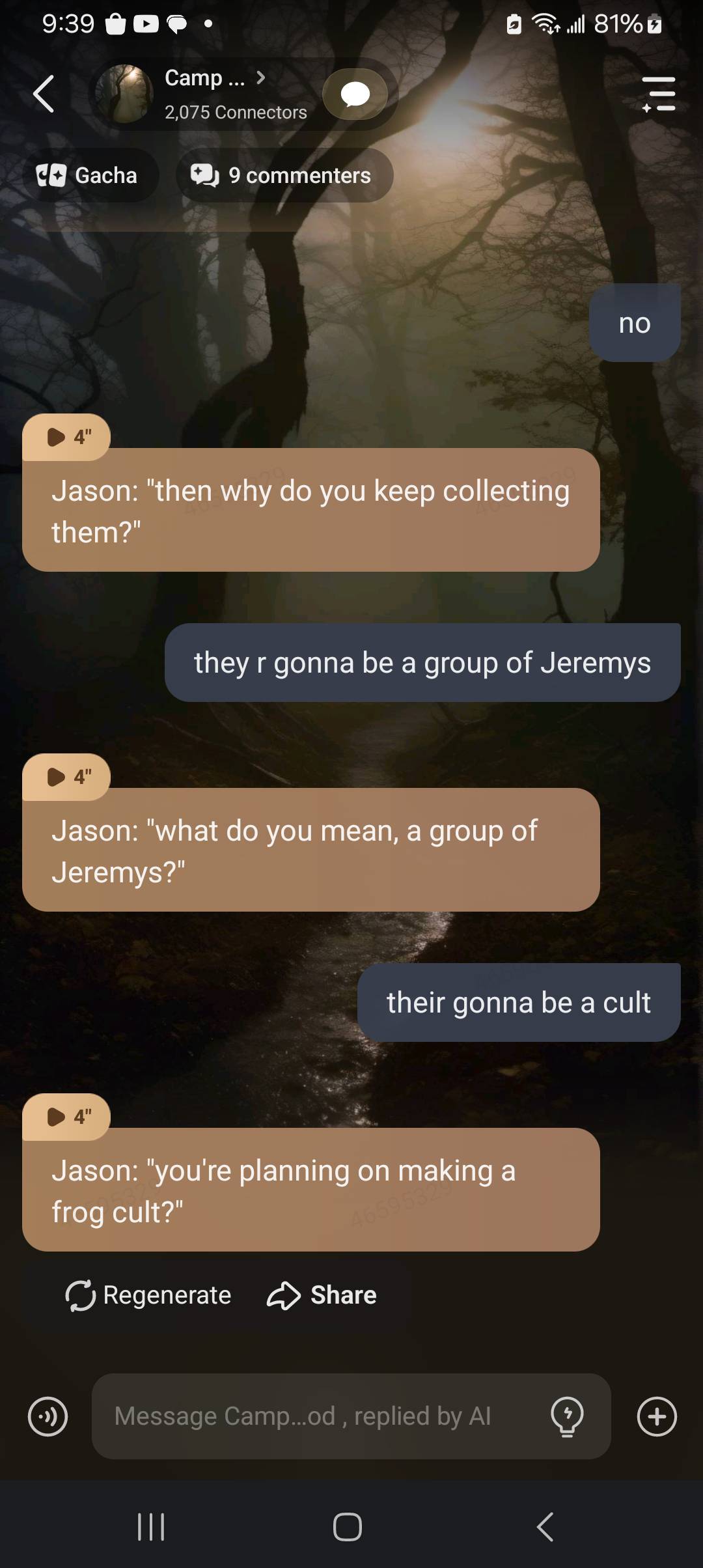Image resolution: width=703 pixels, height=1568 pixels.
Task: Get a suggestion via the lightbulb icon
Action: pyautogui.click(x=567, y=1416)
